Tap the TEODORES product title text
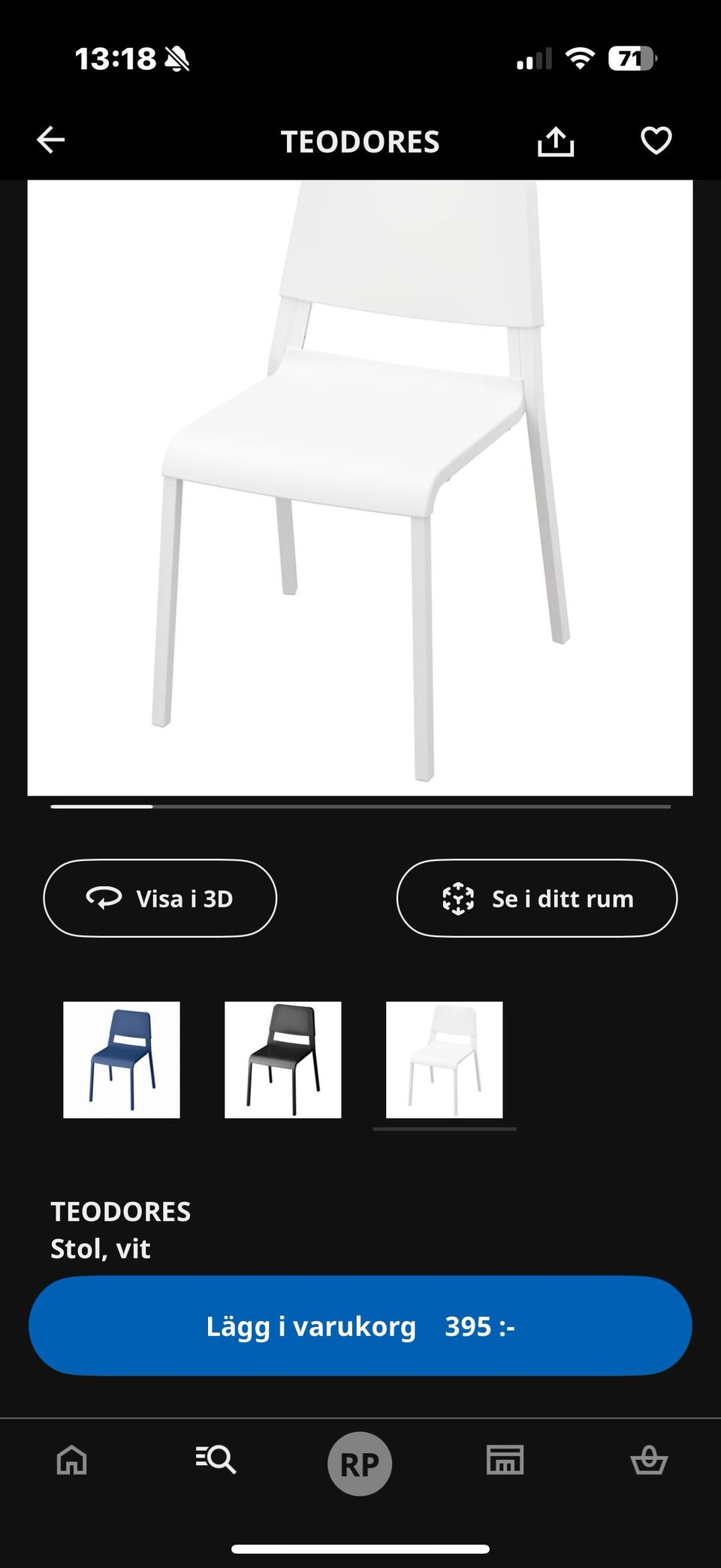The height and width of the screenshot is (1568, 721). [x=121, y=1211]
